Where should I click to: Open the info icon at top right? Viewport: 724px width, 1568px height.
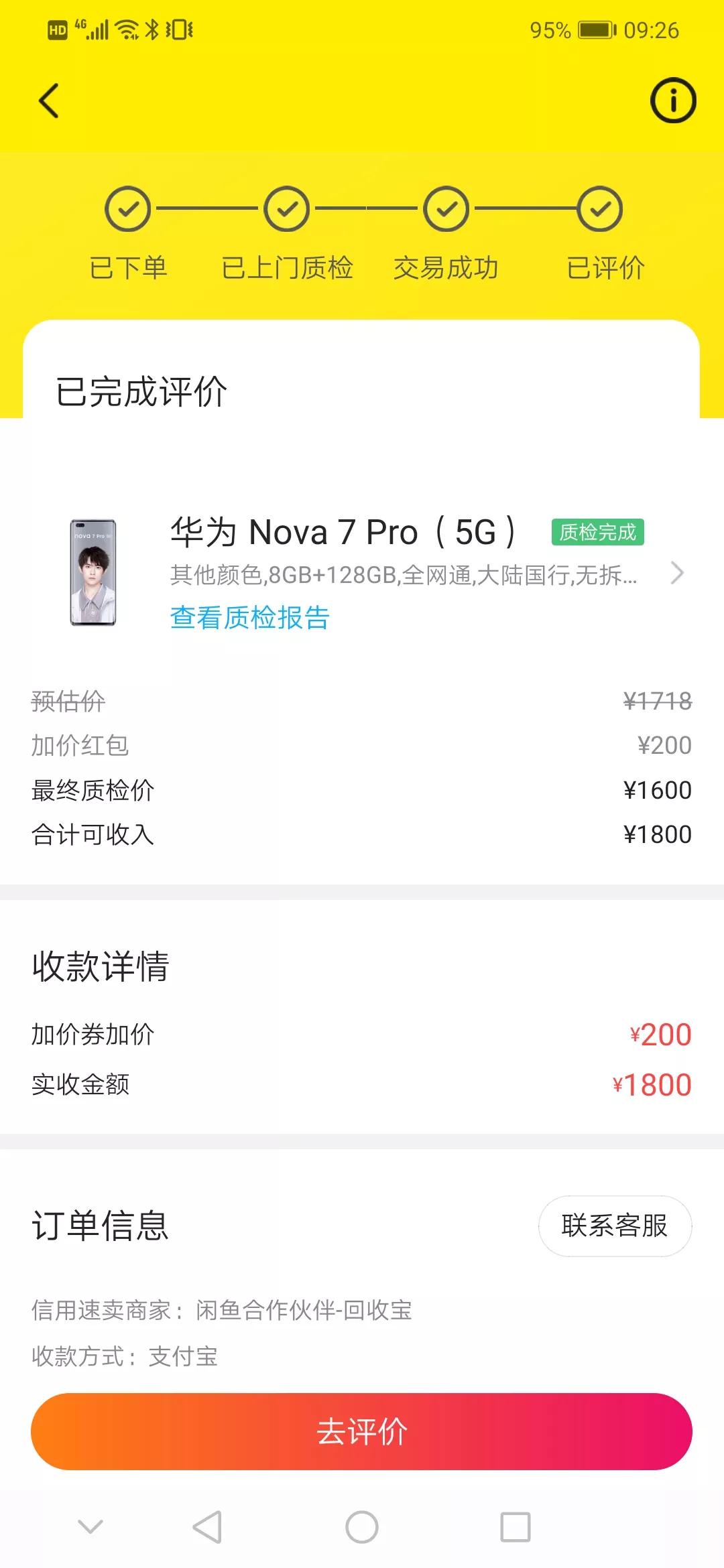pyautogui.click(x=674, y=100)
